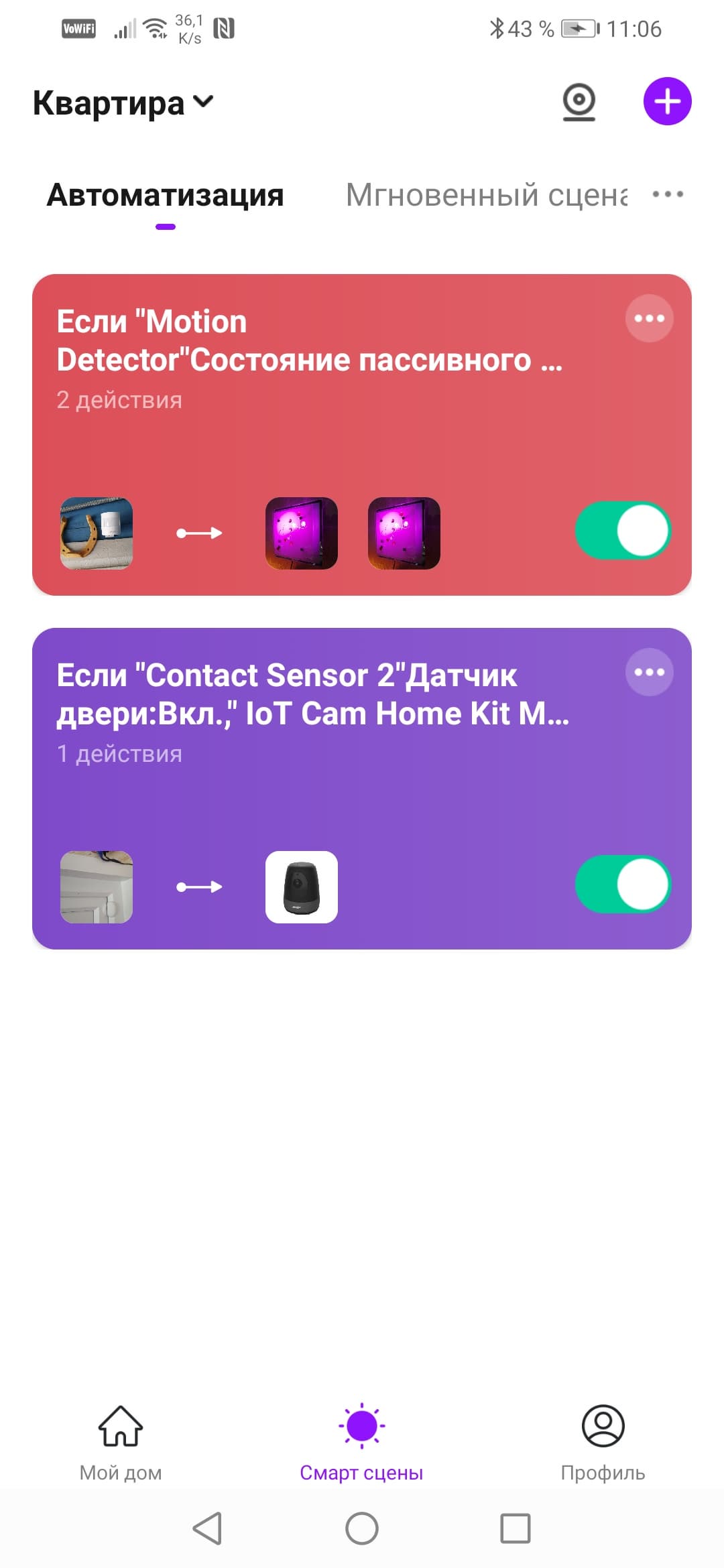724x1568 pixels.
Task: Go to the system home screen
Action: [362, 1528]
